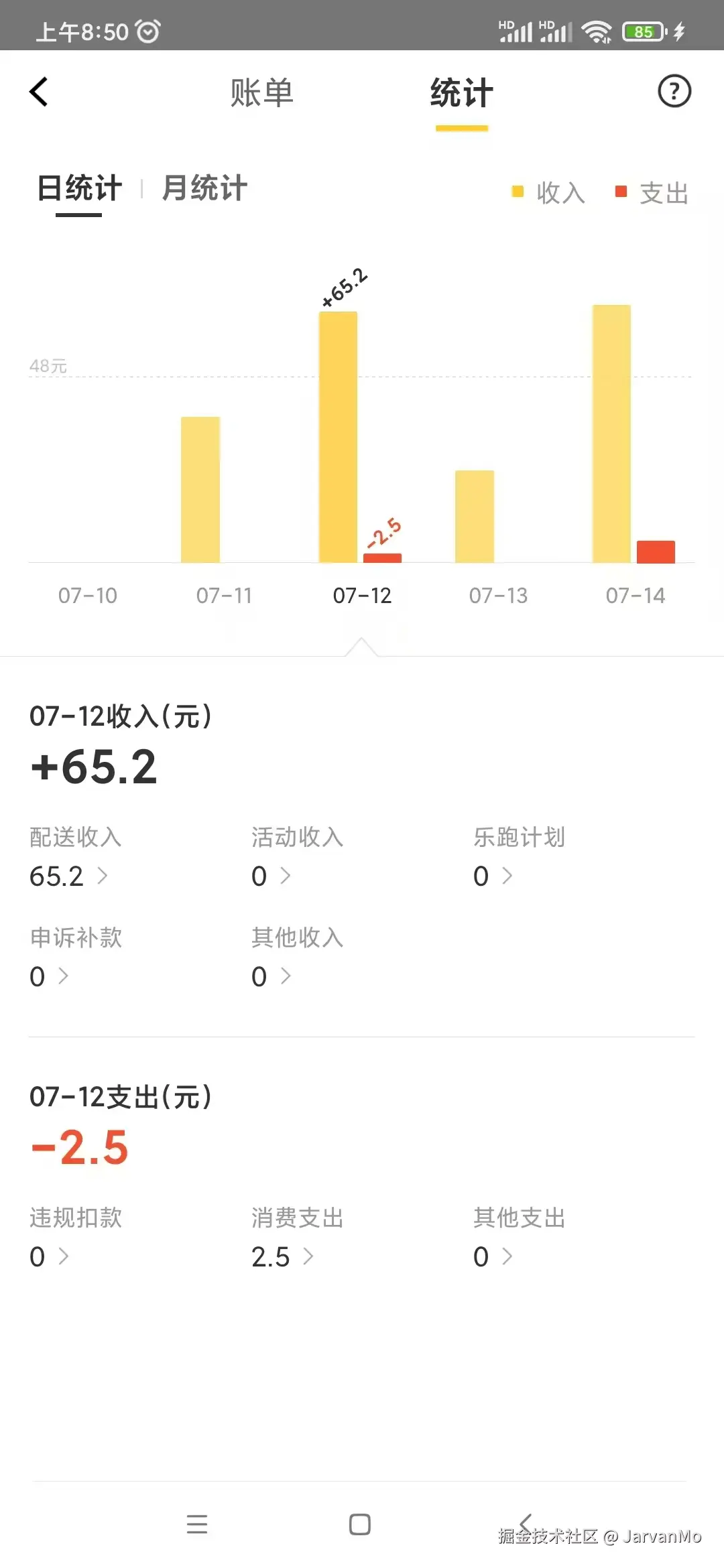Tap the system home button
Image resolution: width=724 pixels, height=1568 pixels.
click(x=360, y=1524)
